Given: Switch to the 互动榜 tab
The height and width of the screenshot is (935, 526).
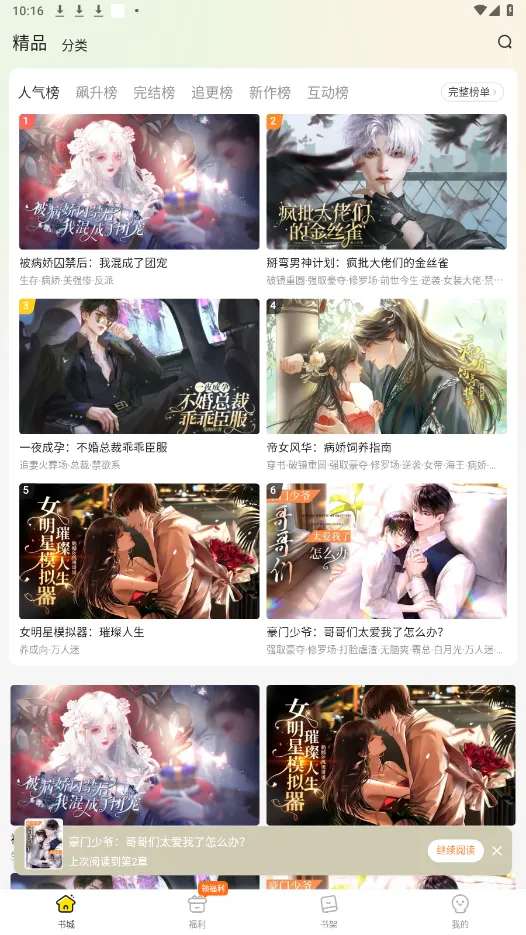Looking at the screenshot, I should (x=327, y=92).
